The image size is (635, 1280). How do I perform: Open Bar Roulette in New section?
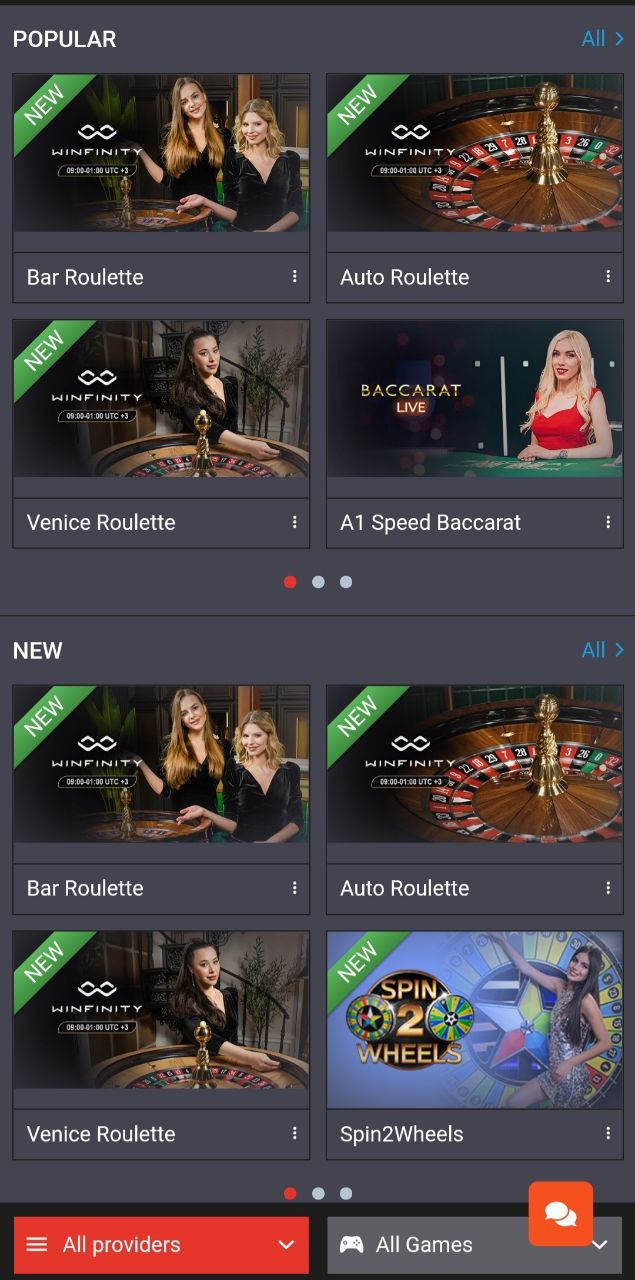[x=161, y=765]
